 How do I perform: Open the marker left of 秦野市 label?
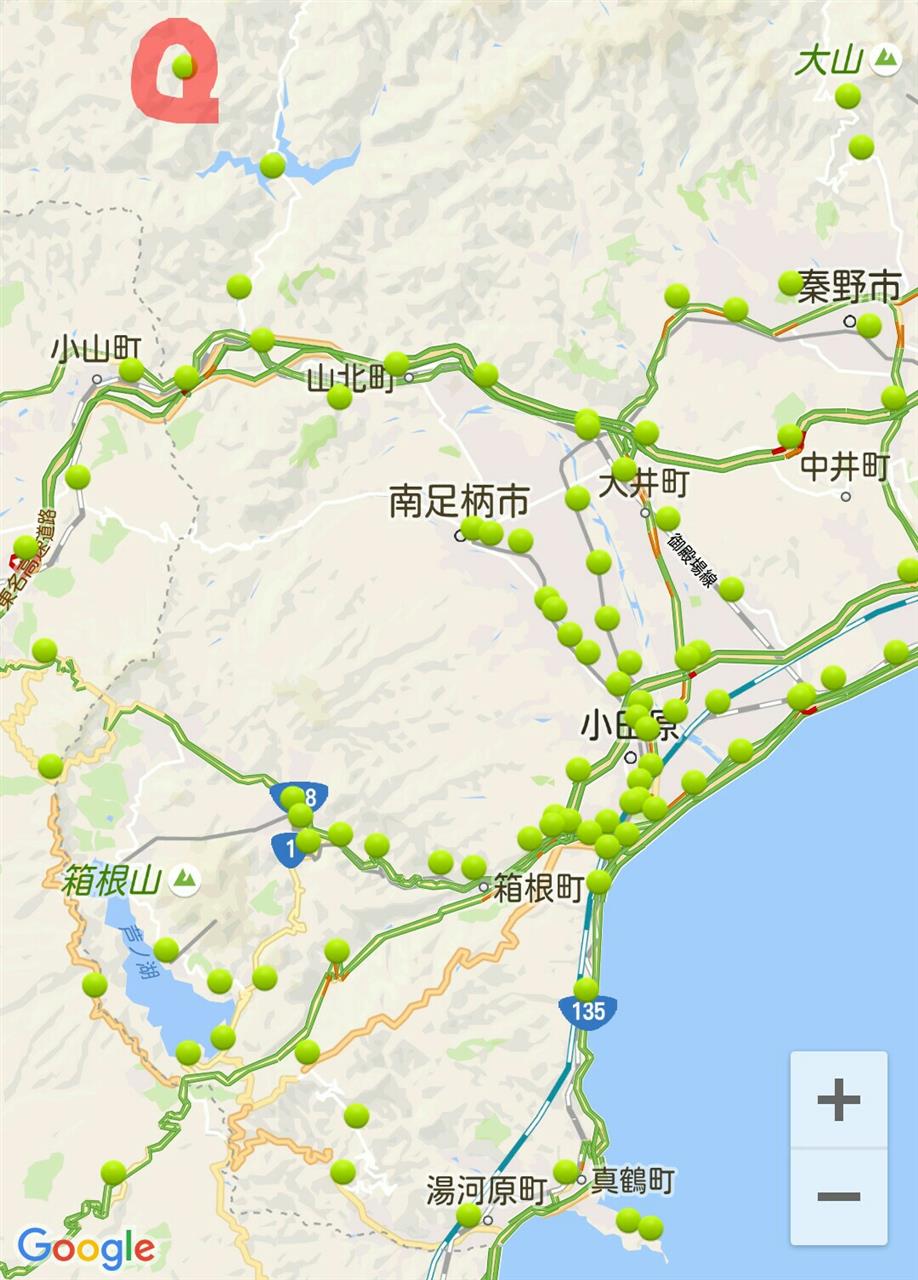click(790, 283)
